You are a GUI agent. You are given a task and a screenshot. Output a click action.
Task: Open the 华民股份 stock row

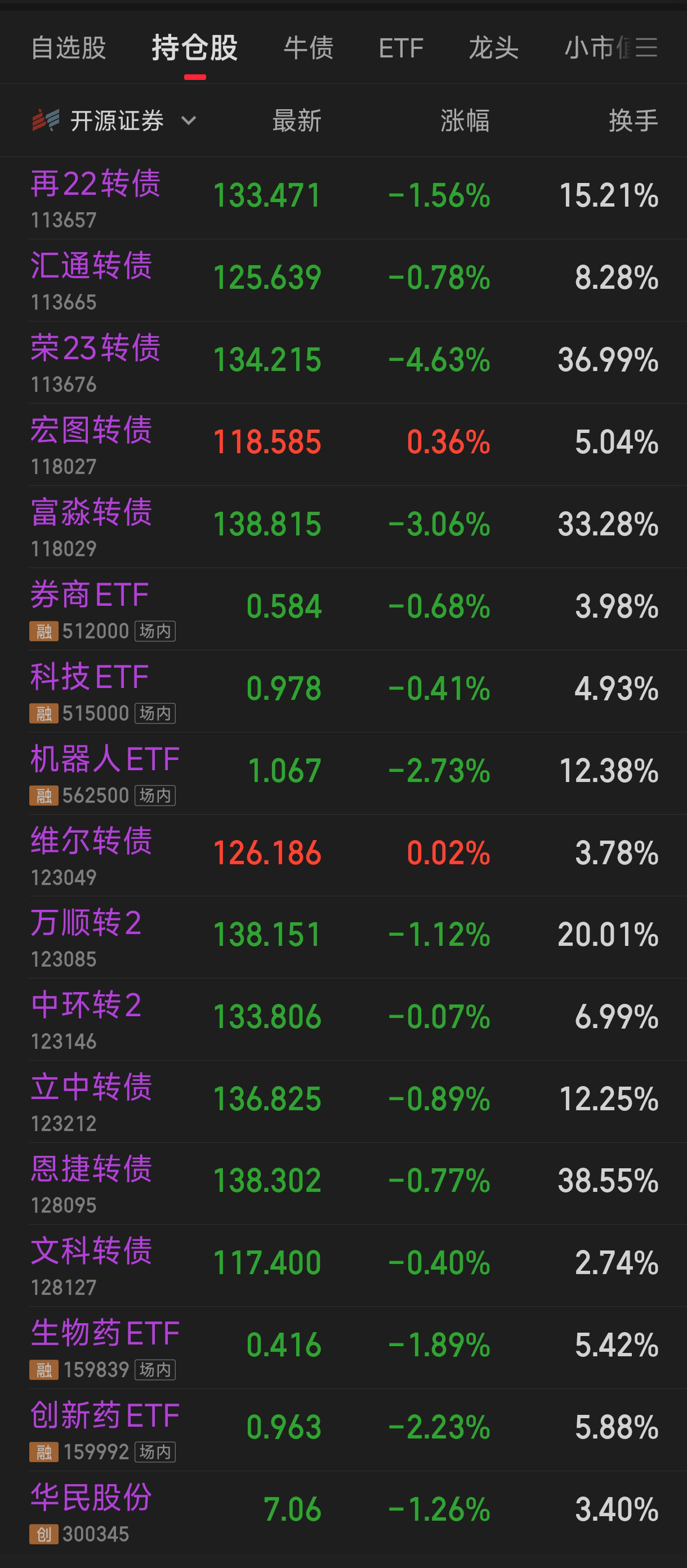pos(343,1512)
